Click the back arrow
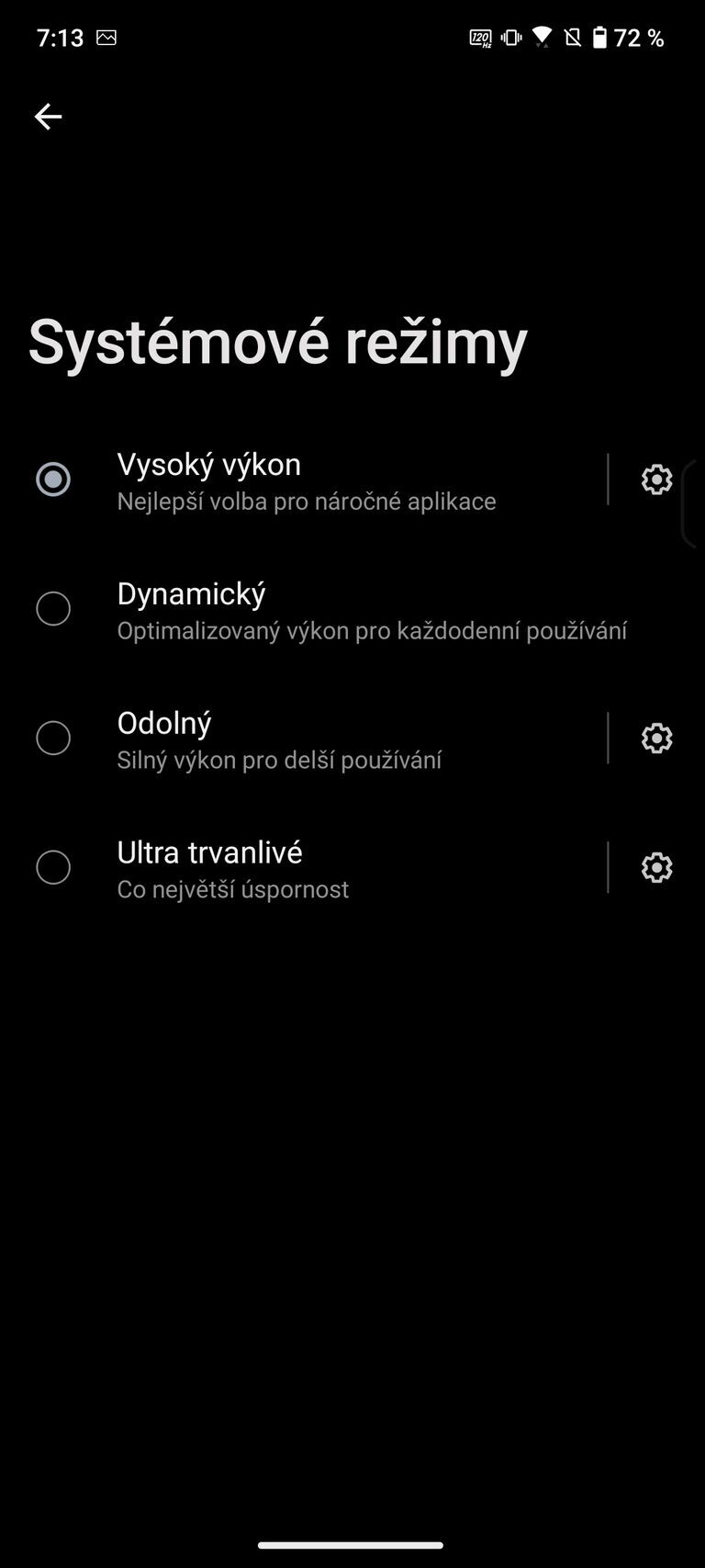Screen dimensions: 705x1568 tap(48, 116)
